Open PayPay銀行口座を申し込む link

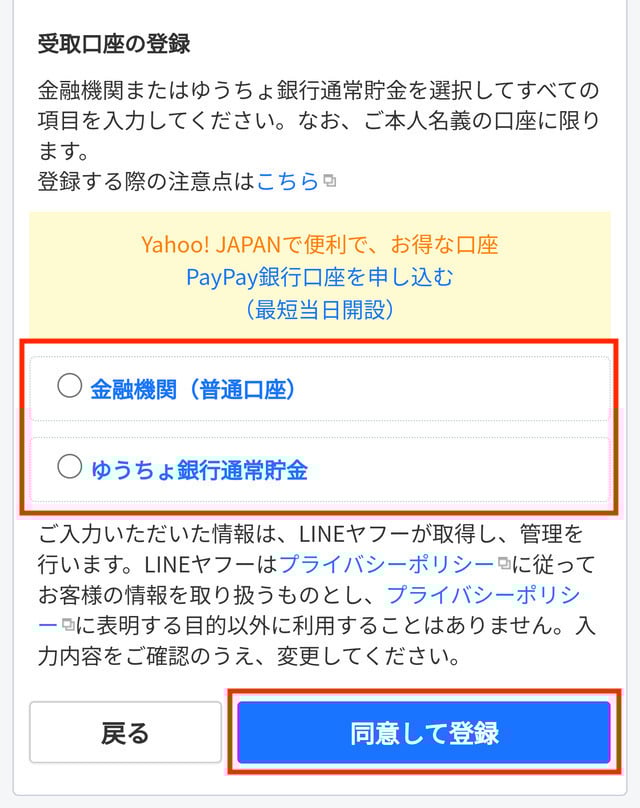(x=320, y=277)
